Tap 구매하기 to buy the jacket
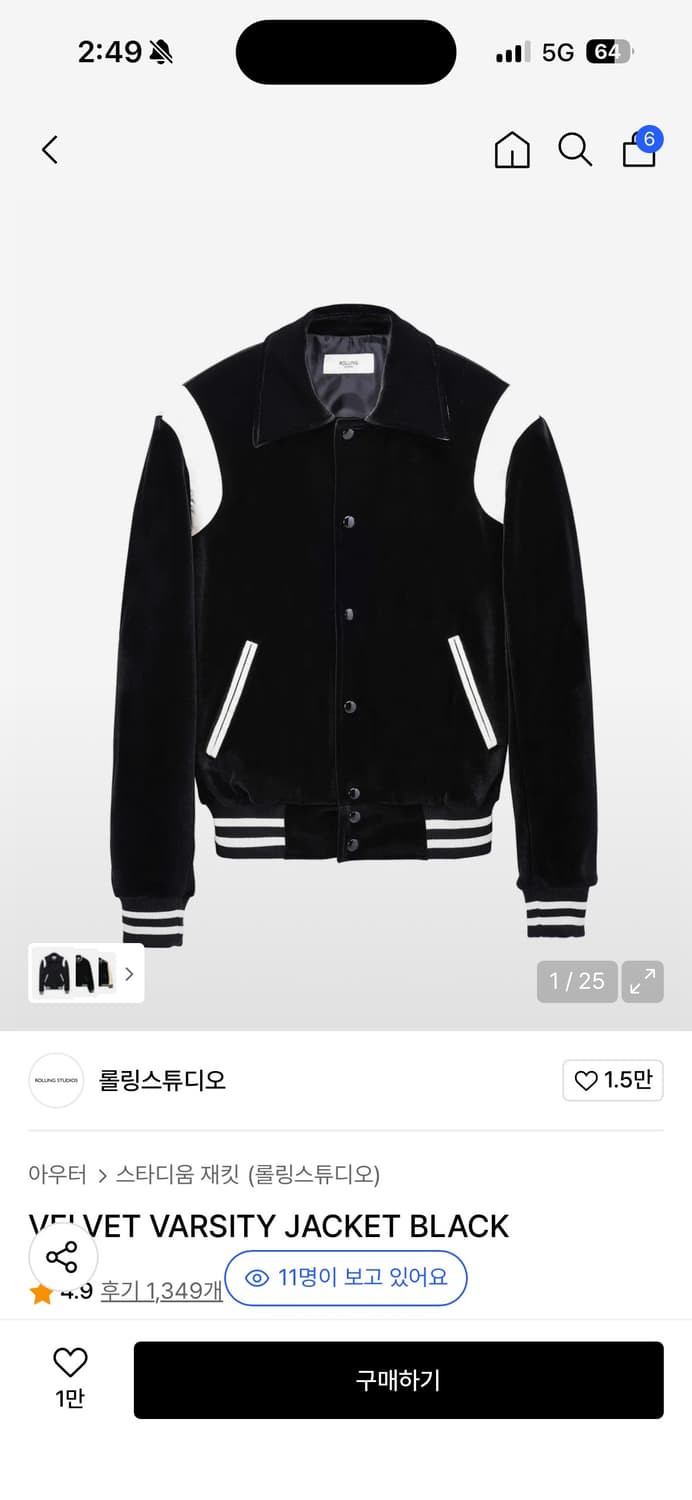 click(x=398, y=1380)
